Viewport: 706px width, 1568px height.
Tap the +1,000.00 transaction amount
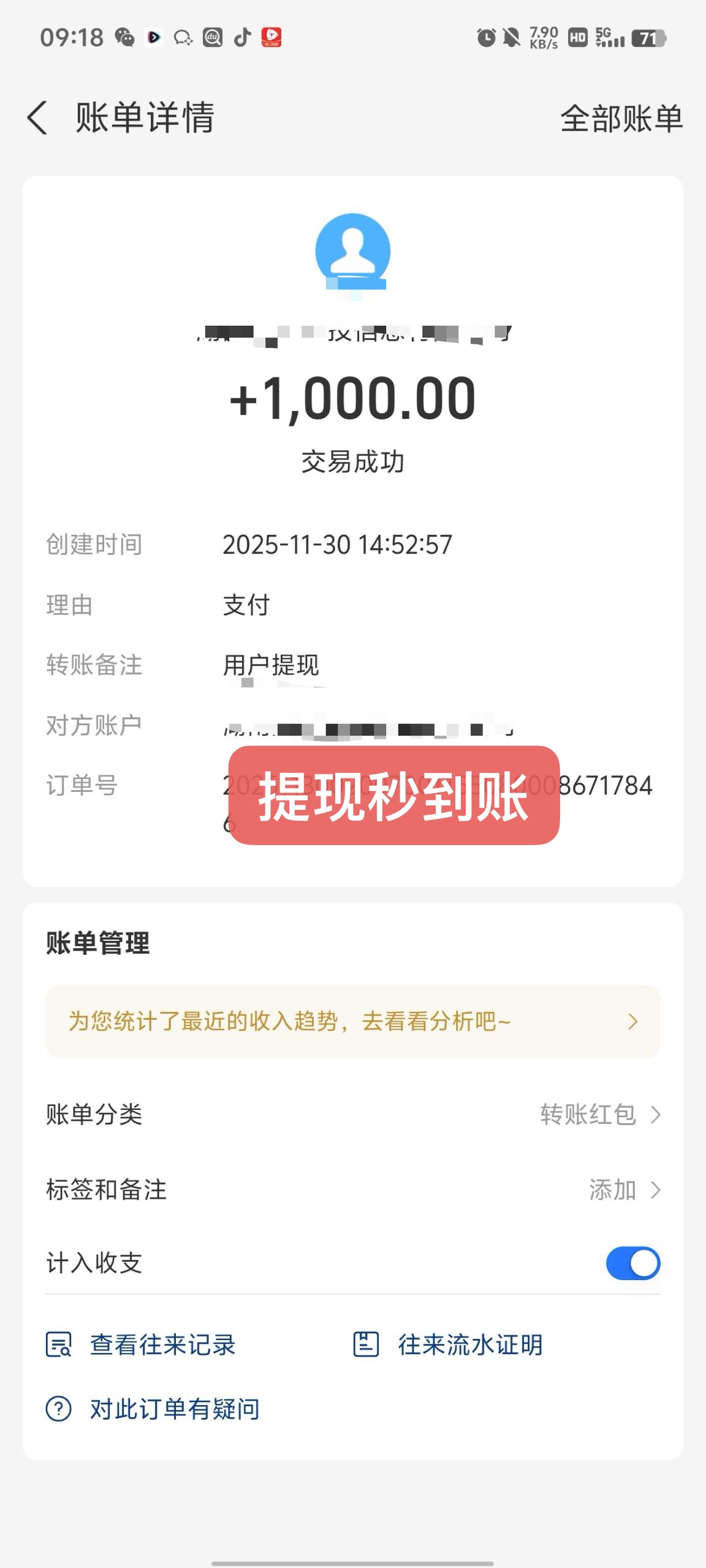coord(353,401)
